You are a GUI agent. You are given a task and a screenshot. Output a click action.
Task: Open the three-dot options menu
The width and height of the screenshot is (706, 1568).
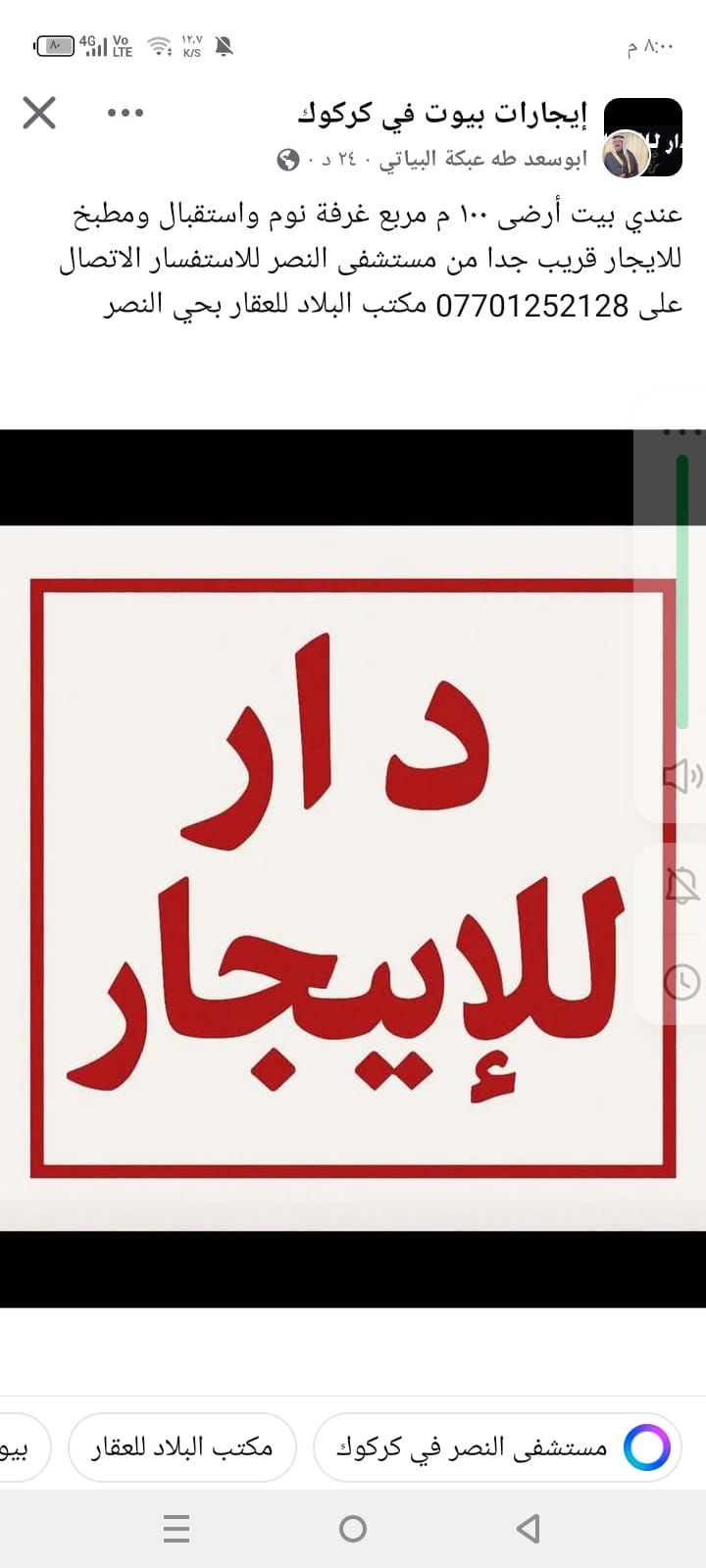[x=126, y=113]
